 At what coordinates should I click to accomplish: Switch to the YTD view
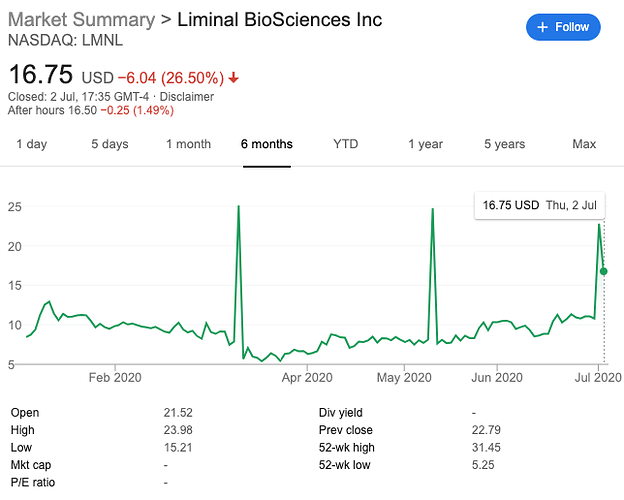(x=346, y=144)
